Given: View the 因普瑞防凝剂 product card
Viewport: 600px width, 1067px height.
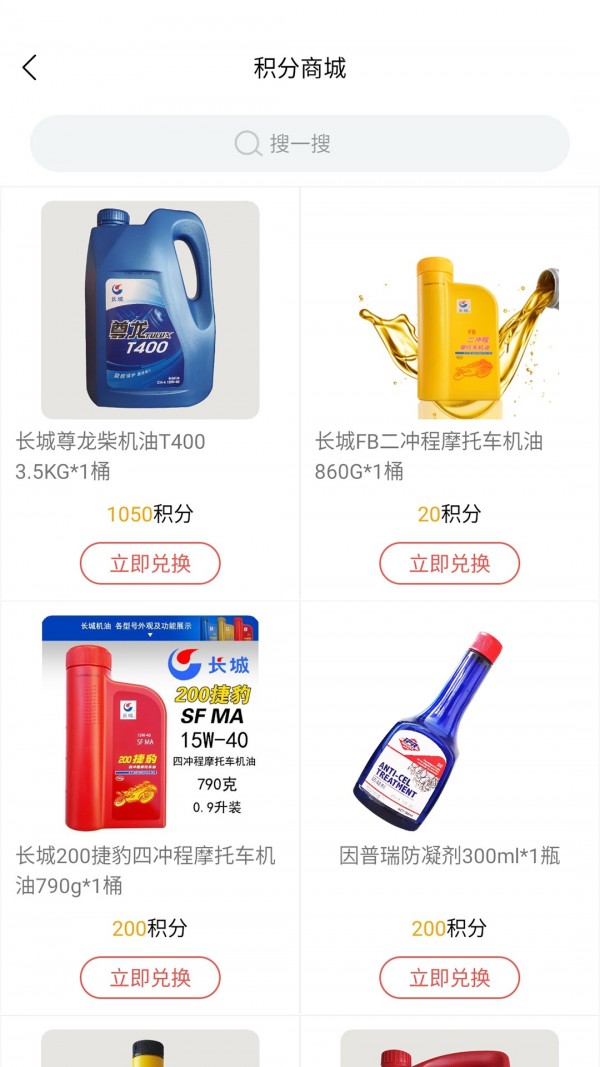Looking at the screenshot, I should [x=449, y=723].
